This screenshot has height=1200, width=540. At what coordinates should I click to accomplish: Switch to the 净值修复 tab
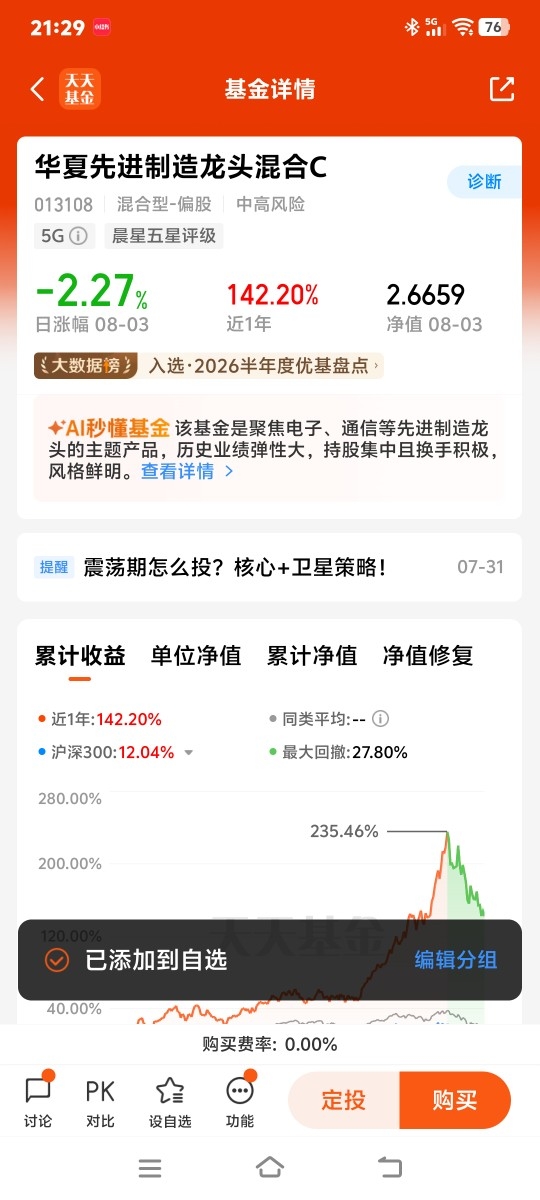pyautogui.click(x=428, y=655)
